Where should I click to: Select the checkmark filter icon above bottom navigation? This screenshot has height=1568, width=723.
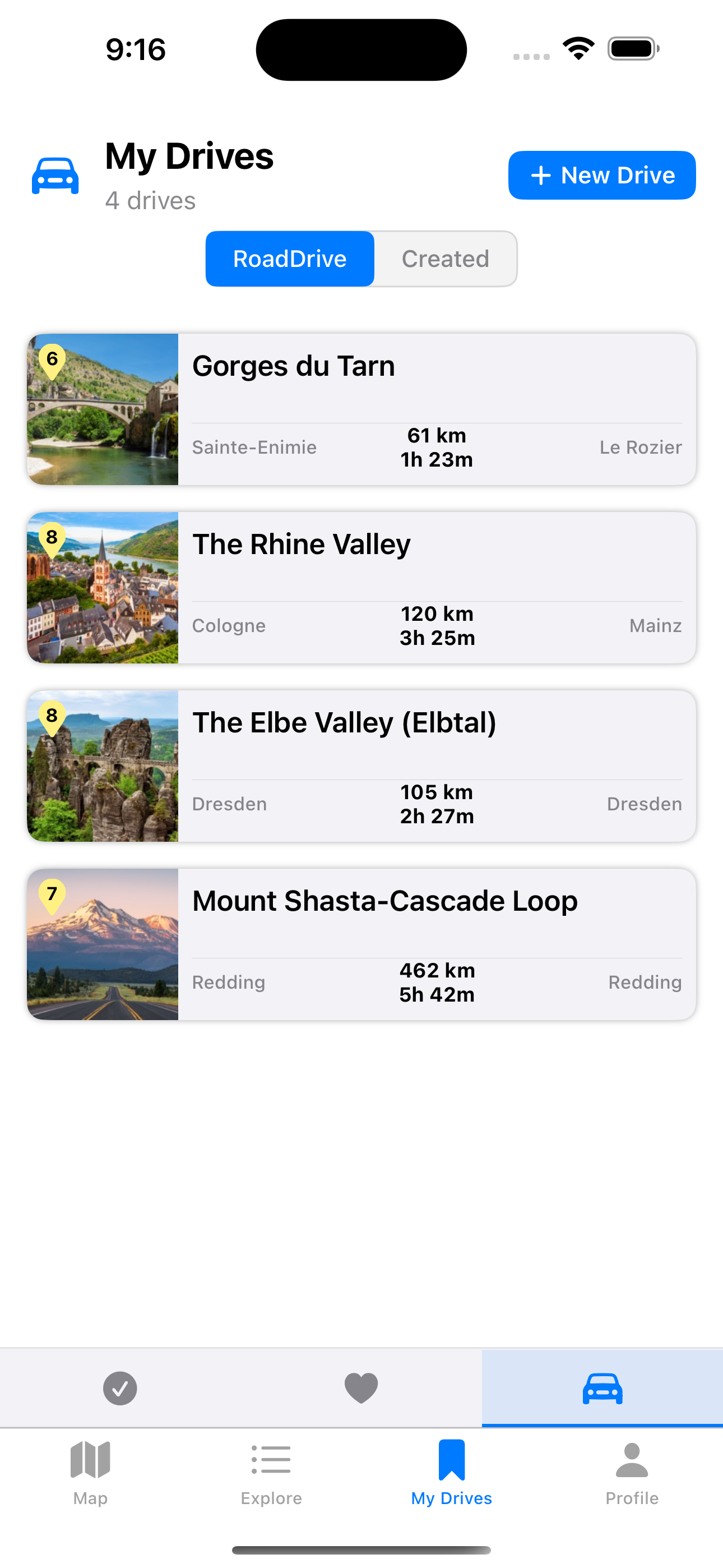point(120,1388)
